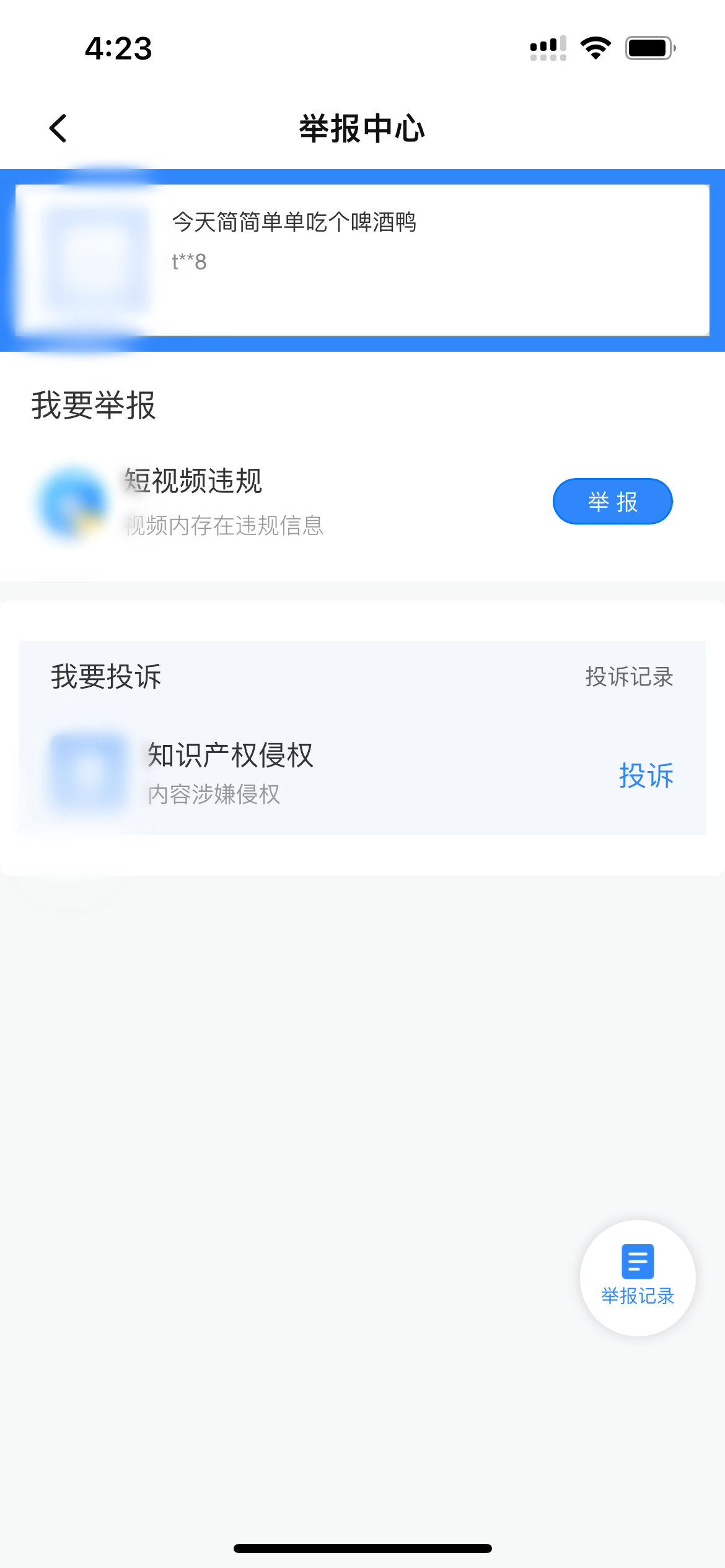The height and width of the screenshot is (1568, 725).
Task: Tap the Wi-Fi icon in the status bar
Action: [x=595, y=48]
